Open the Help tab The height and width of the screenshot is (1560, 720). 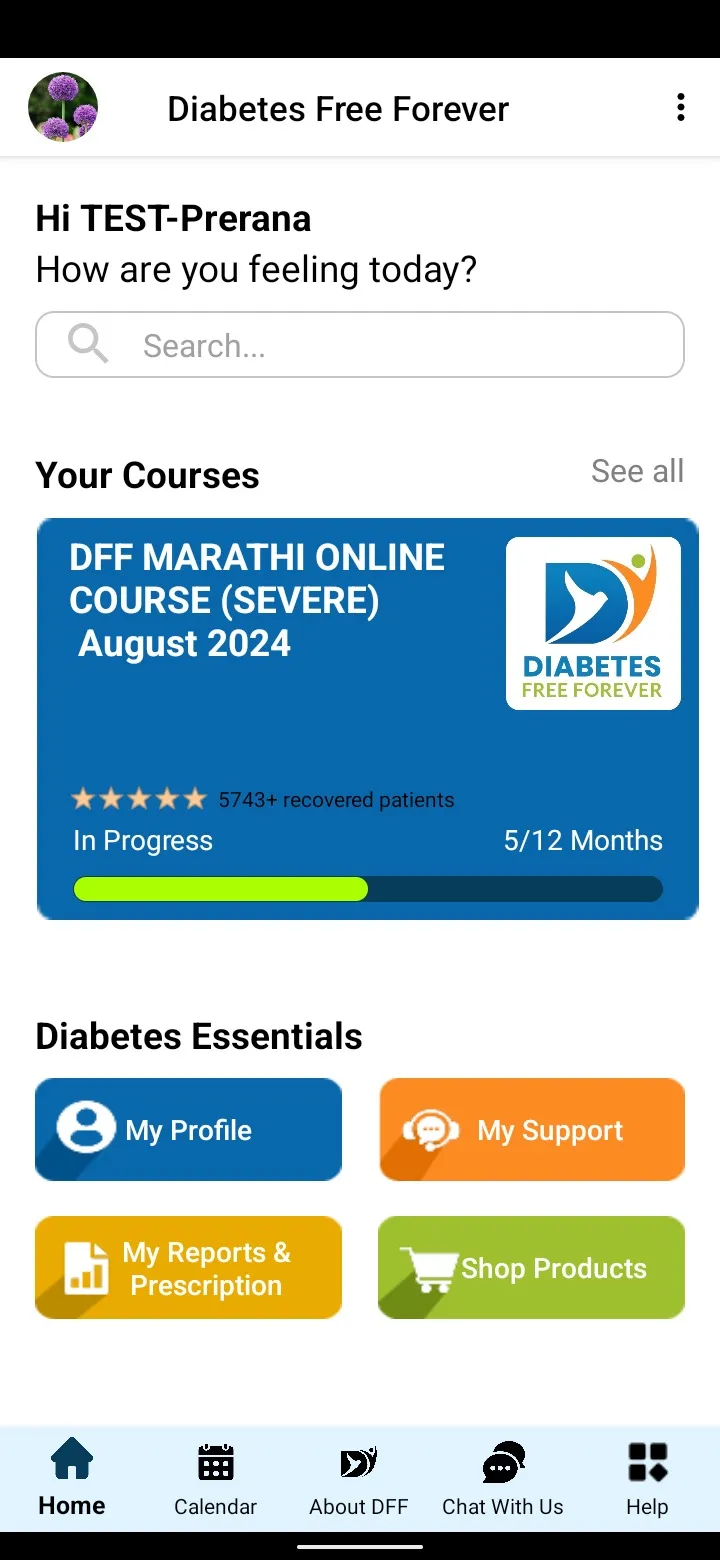point(647,1480)
